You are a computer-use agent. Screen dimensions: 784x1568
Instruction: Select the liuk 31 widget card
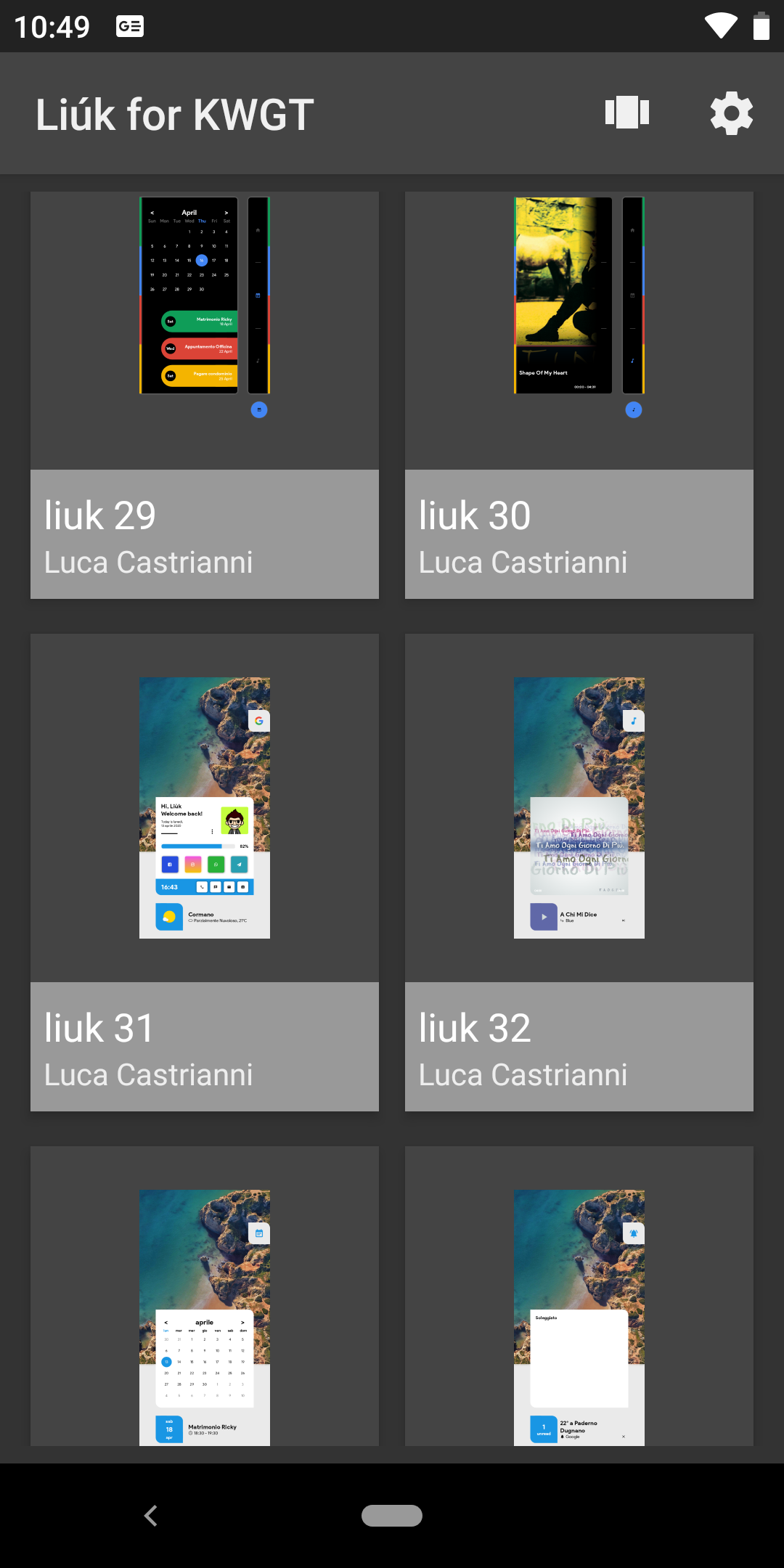pos(205,873)
